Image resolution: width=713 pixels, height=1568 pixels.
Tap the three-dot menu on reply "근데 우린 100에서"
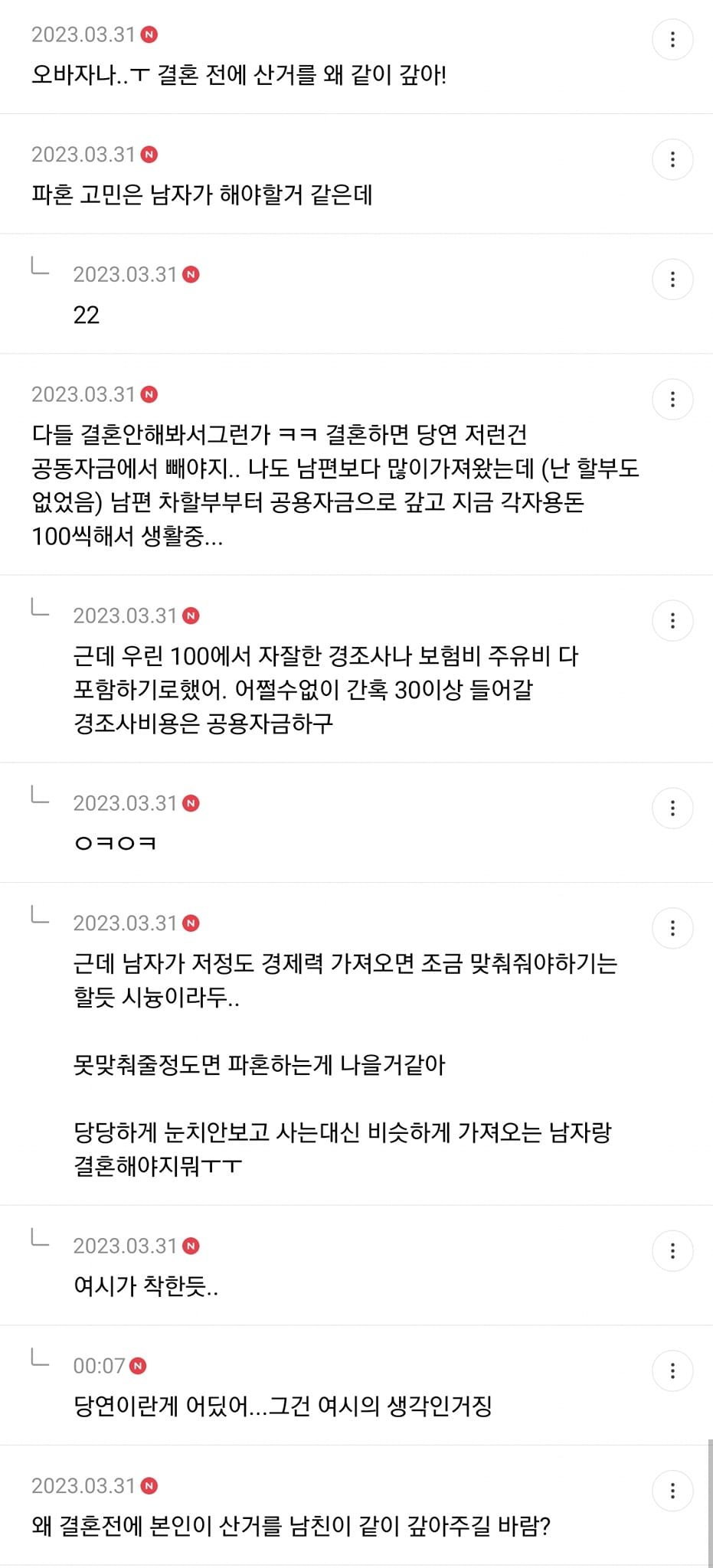point(672,620)
